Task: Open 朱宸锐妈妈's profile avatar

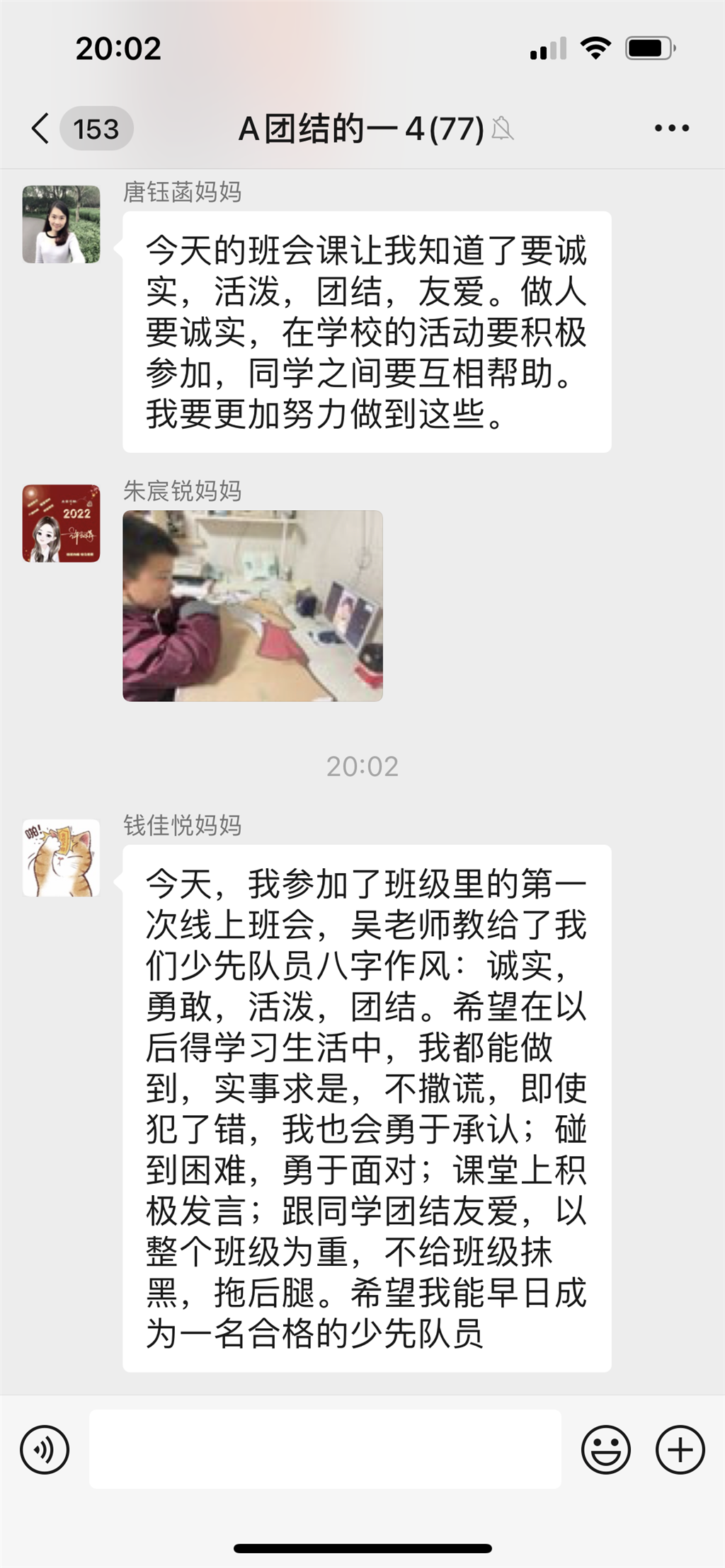Action: 62,524
